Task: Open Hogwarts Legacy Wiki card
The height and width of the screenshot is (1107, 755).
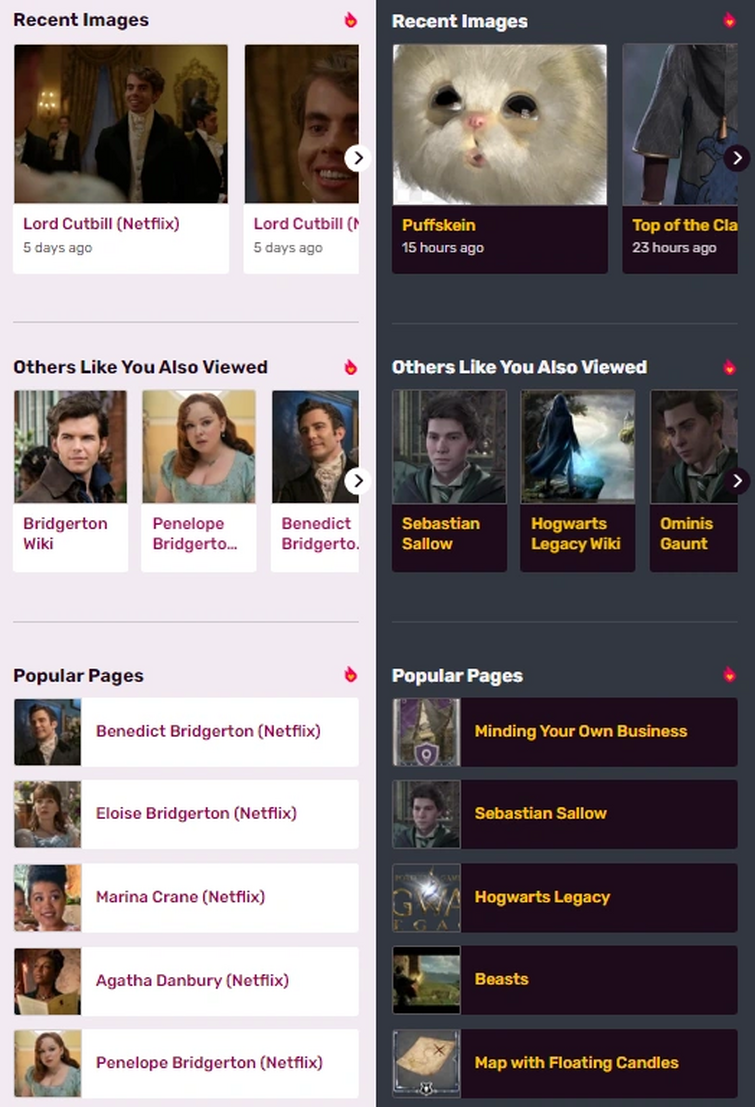Action: coord(578,480)
